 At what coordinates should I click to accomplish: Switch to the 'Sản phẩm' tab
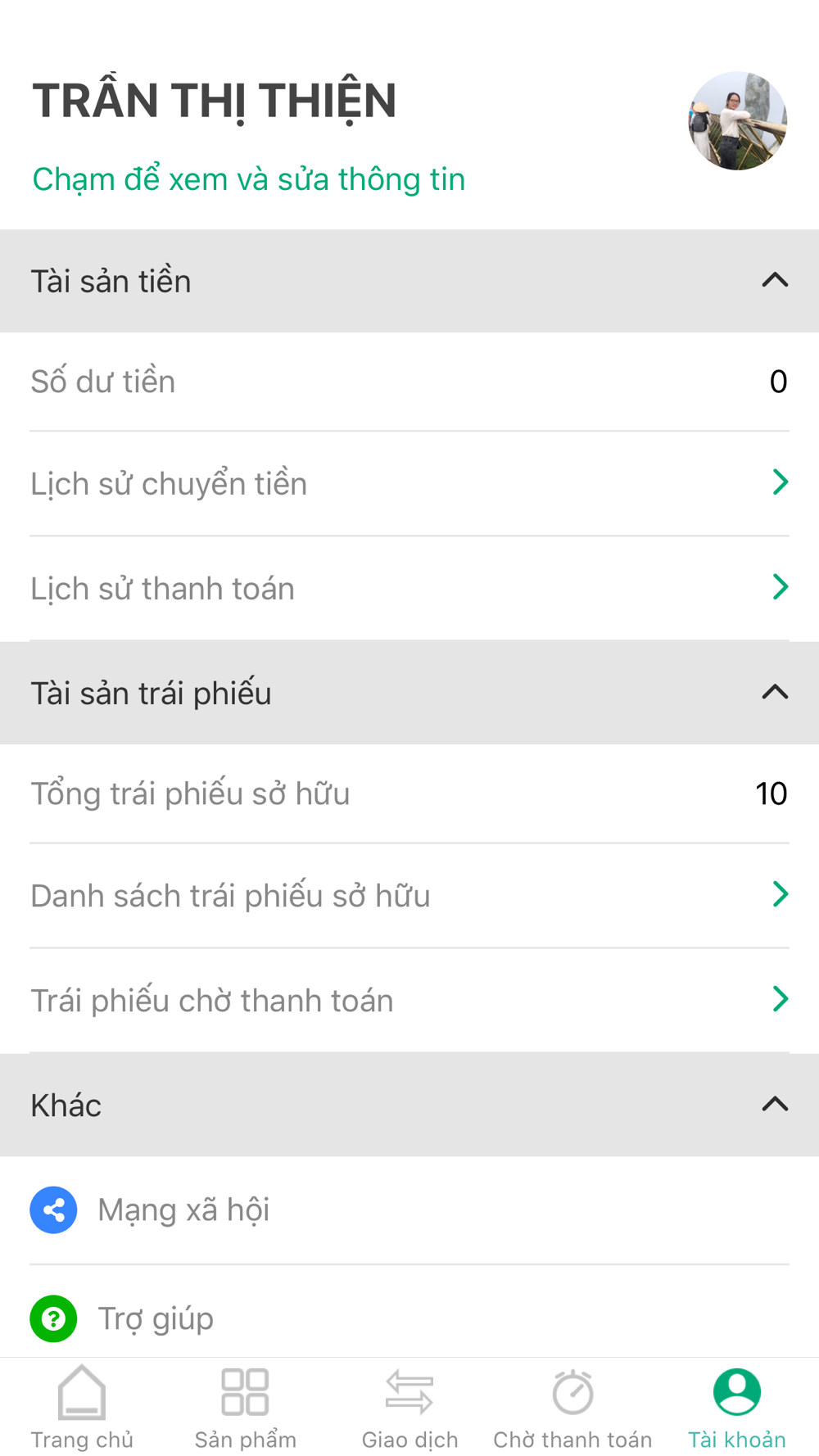246,1407
